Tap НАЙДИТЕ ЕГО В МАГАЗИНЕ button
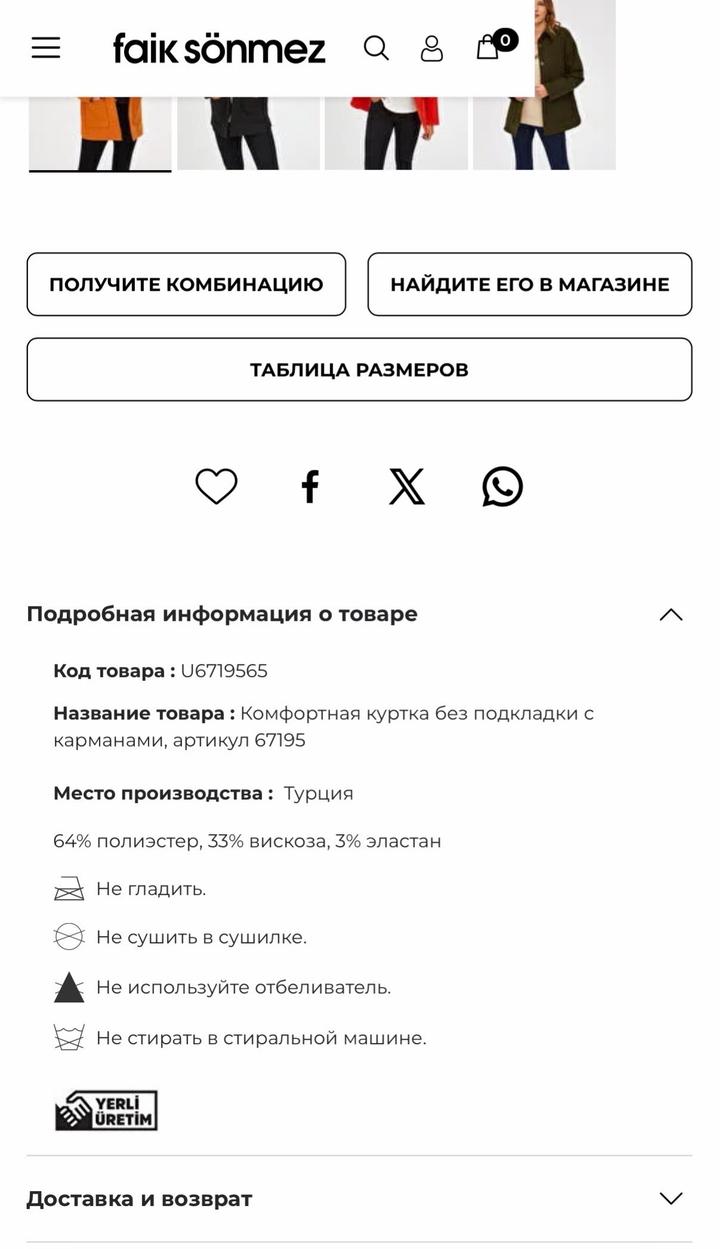 [x=530, y=284]
